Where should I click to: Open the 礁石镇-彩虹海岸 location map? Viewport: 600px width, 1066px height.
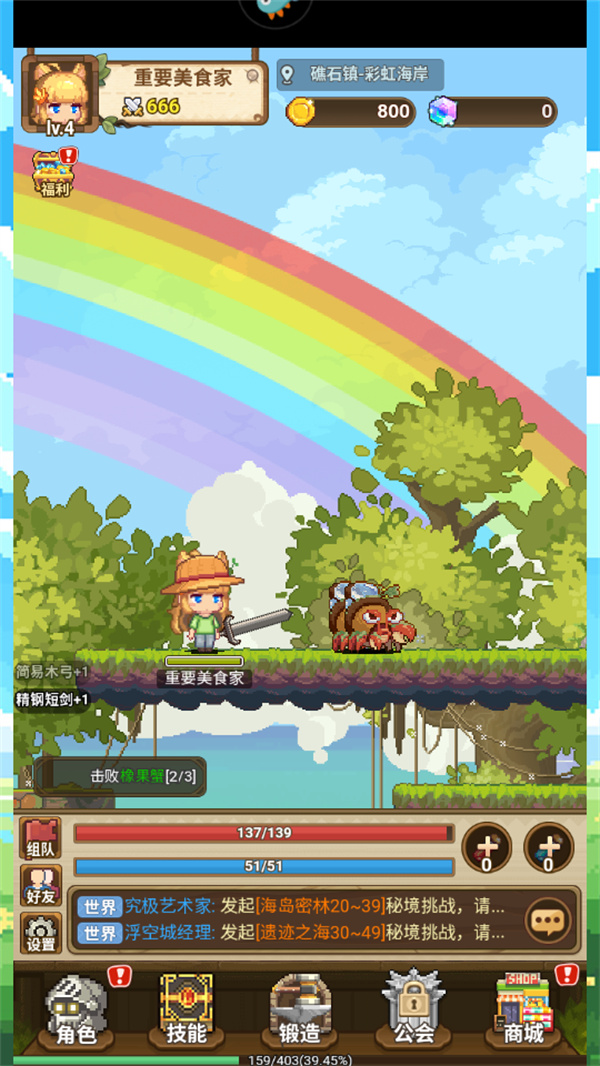(x=360, y=75)
